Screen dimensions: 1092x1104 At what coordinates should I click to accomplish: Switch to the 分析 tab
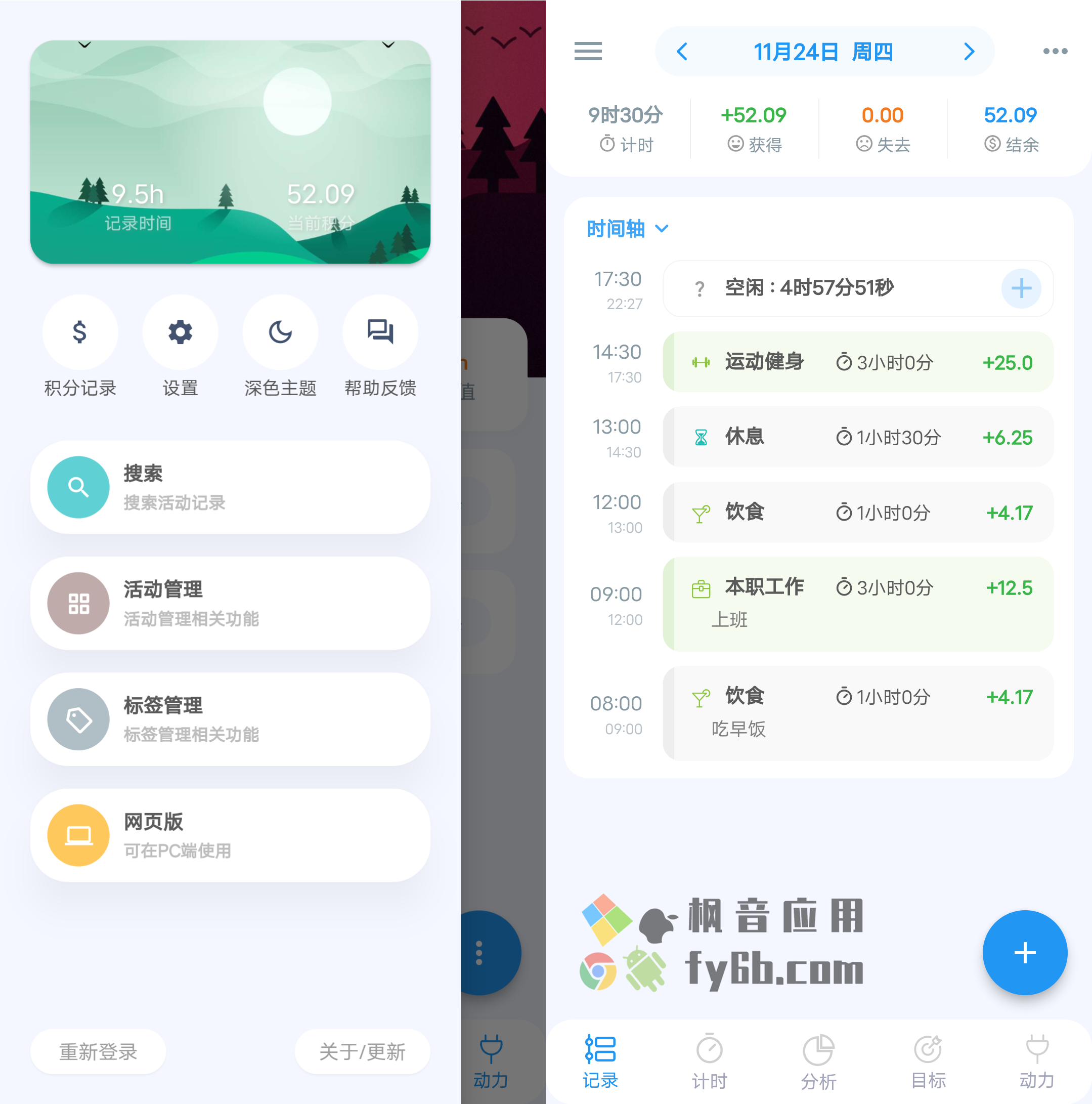pyautogui.click(x=818, y=1061)
